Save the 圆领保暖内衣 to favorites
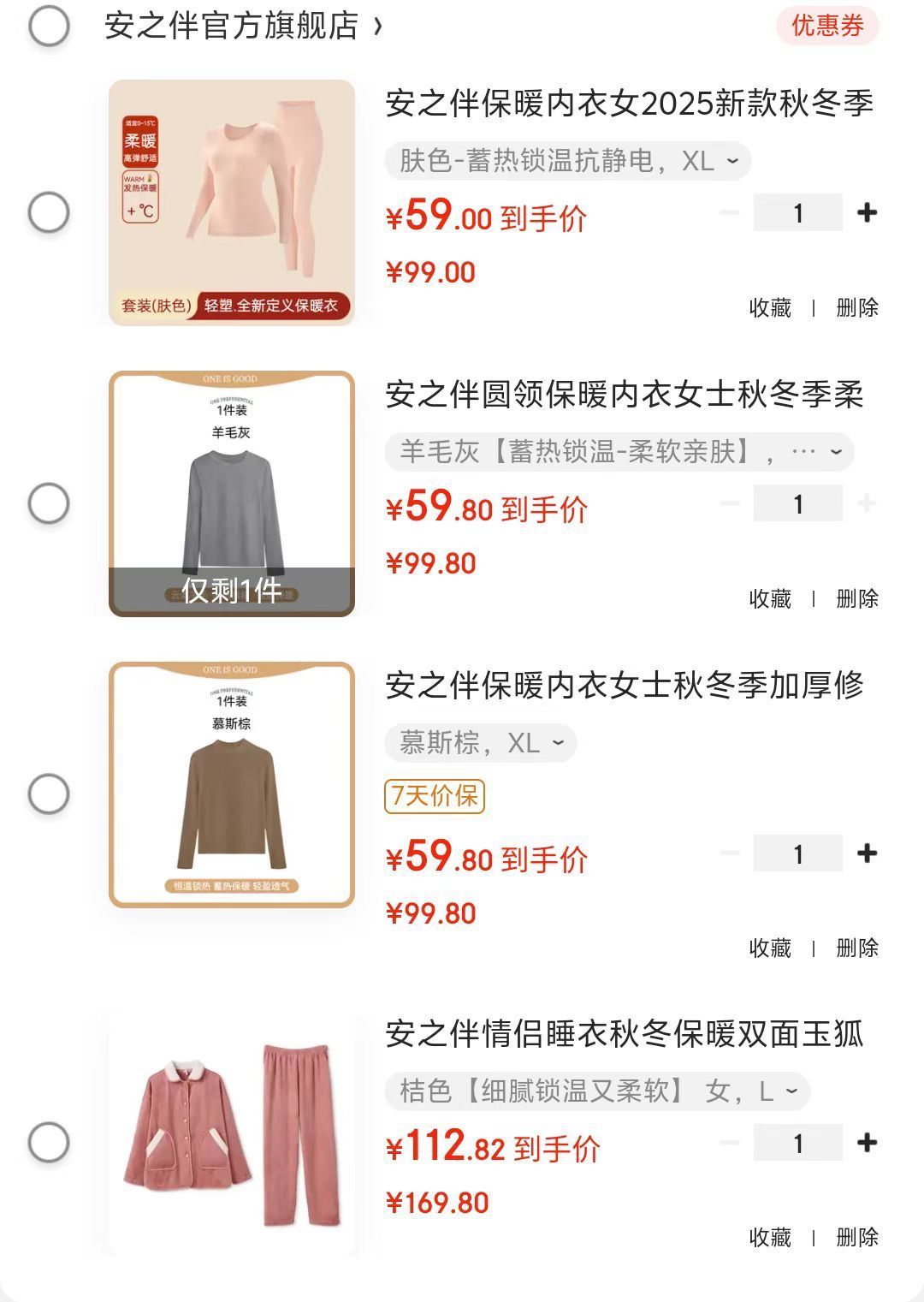The height and width of the screenshot is (1302, 924). 769,598
